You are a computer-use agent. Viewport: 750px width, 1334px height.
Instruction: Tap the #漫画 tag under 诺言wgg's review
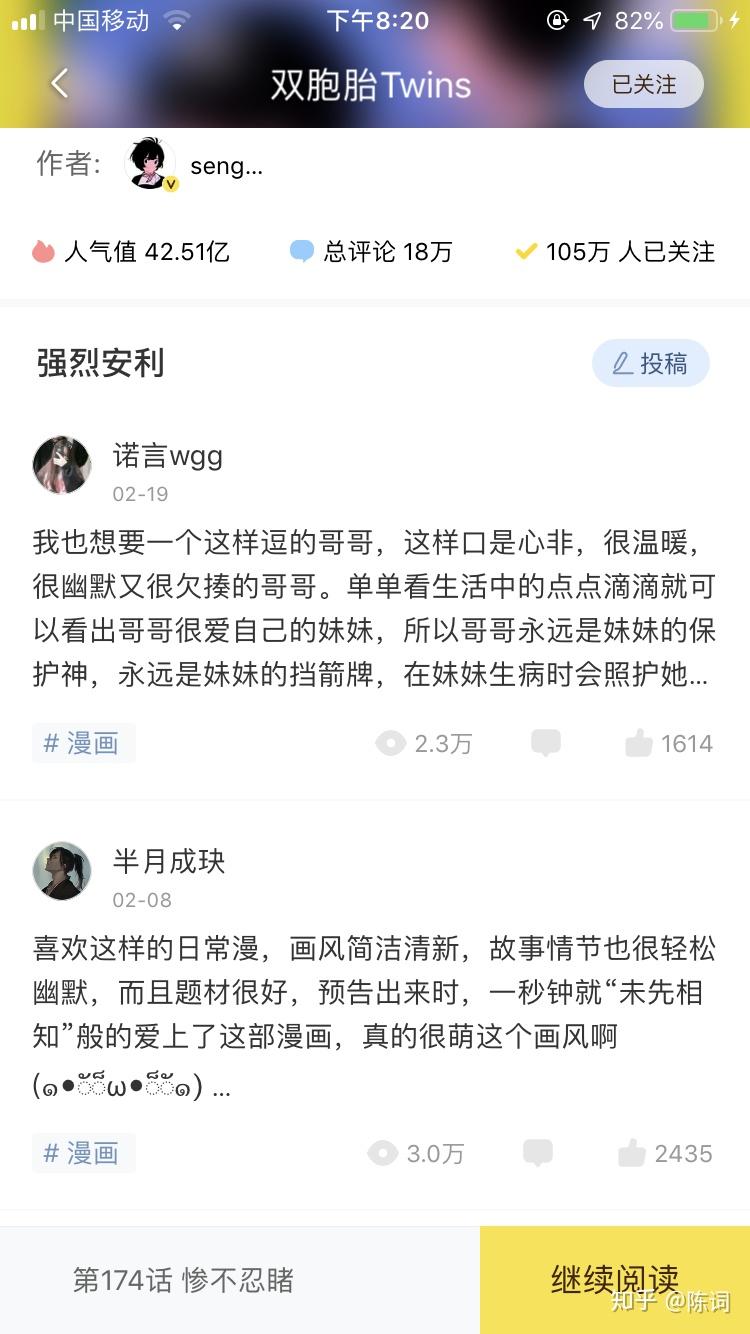click(x=83, y=743)
